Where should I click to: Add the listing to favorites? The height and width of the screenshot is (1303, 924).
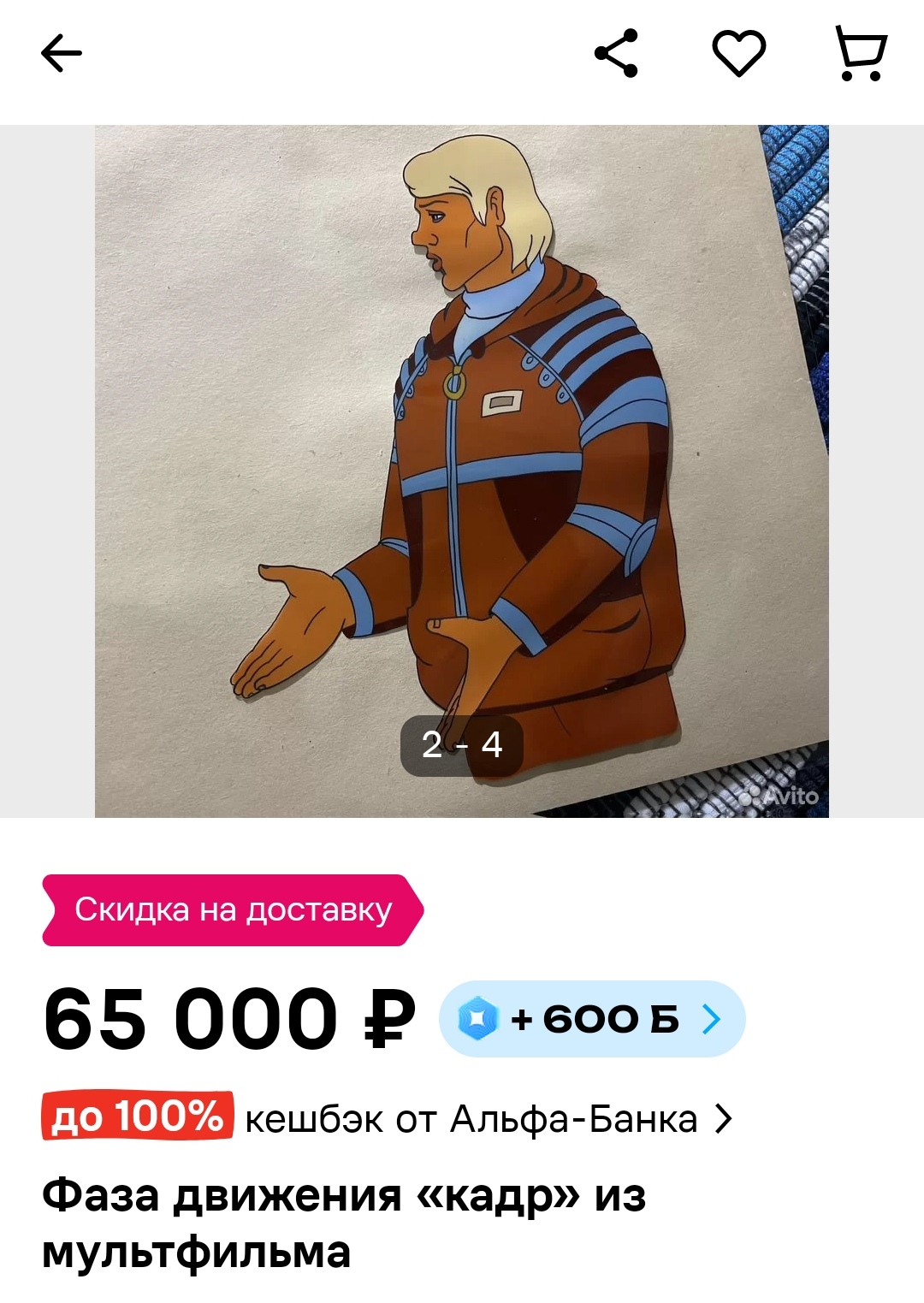pyautogui.click(x=738, y=53)
